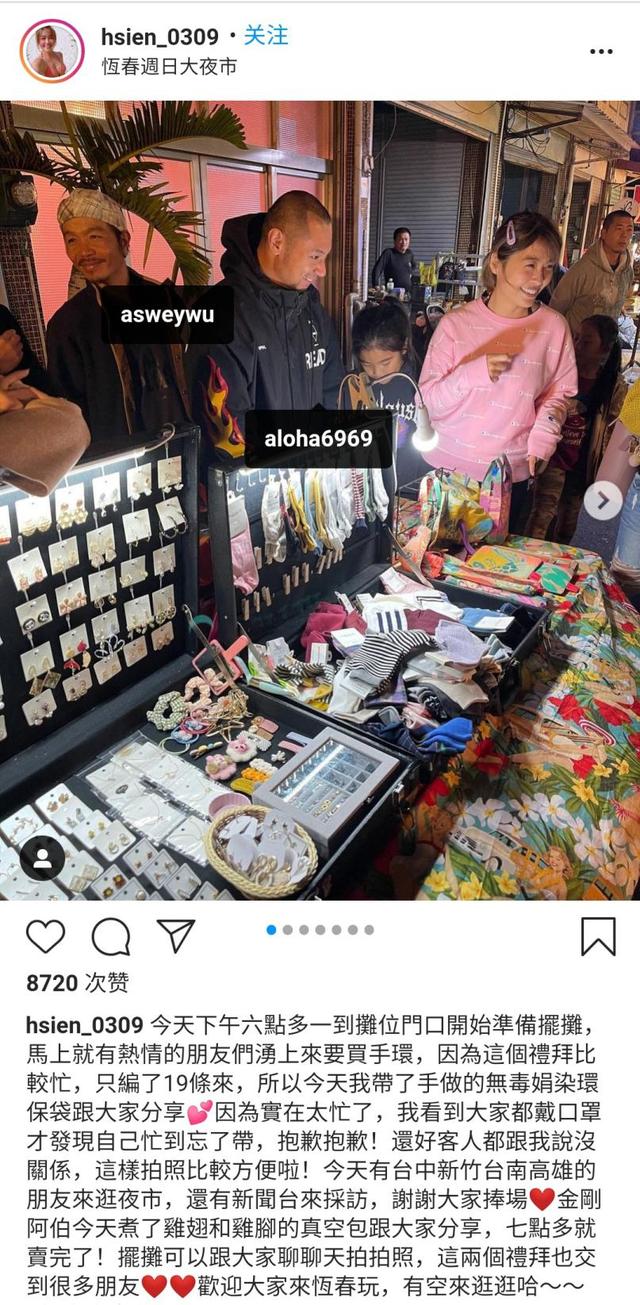
Task: Open hsien_0309 username in the caption
Action: coord(85,1027)
